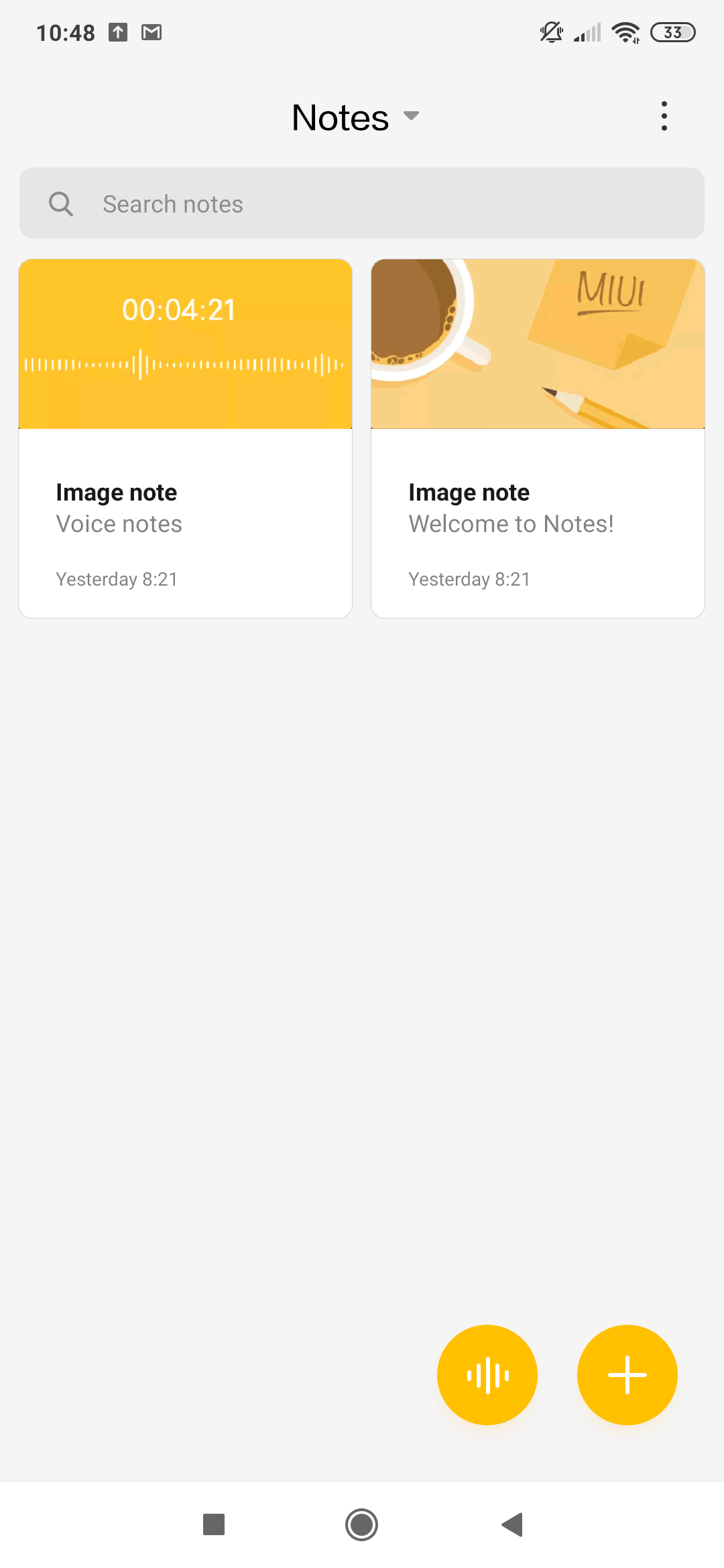Screen dimensions: 724x1568
Task: Start a new voice note recording
Action: click(x=487, y=1375)
